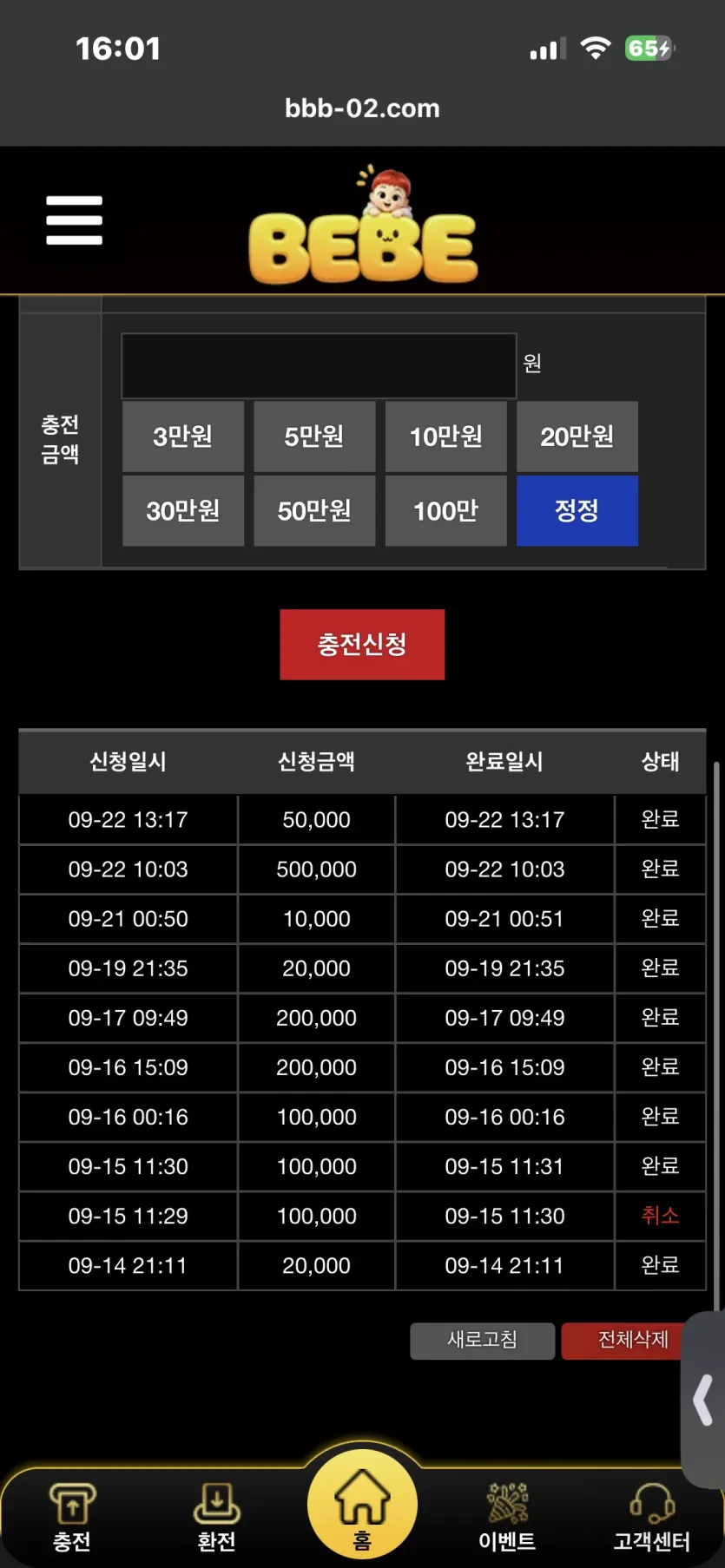
Task: Tap the bbb-02.com address bar
Action: pos(362,108)
